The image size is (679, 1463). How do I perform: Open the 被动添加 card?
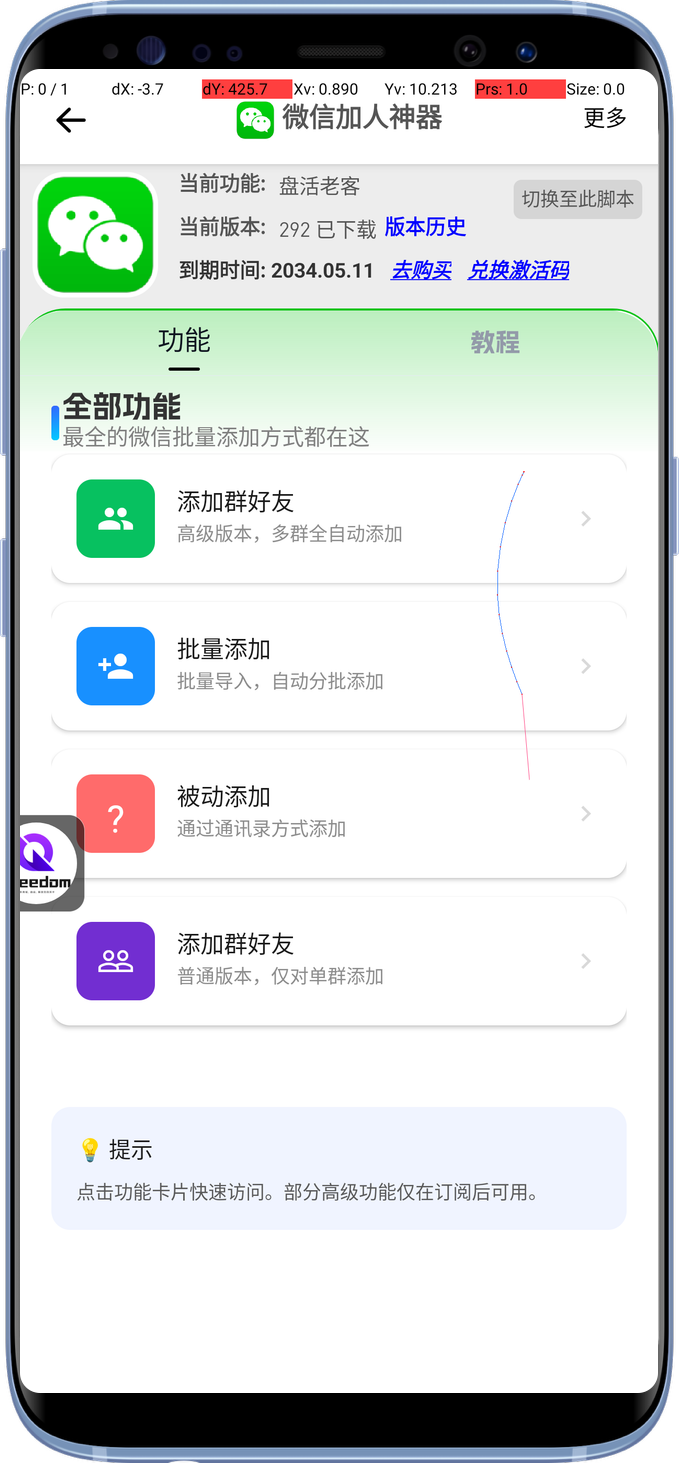coord(338,813)
